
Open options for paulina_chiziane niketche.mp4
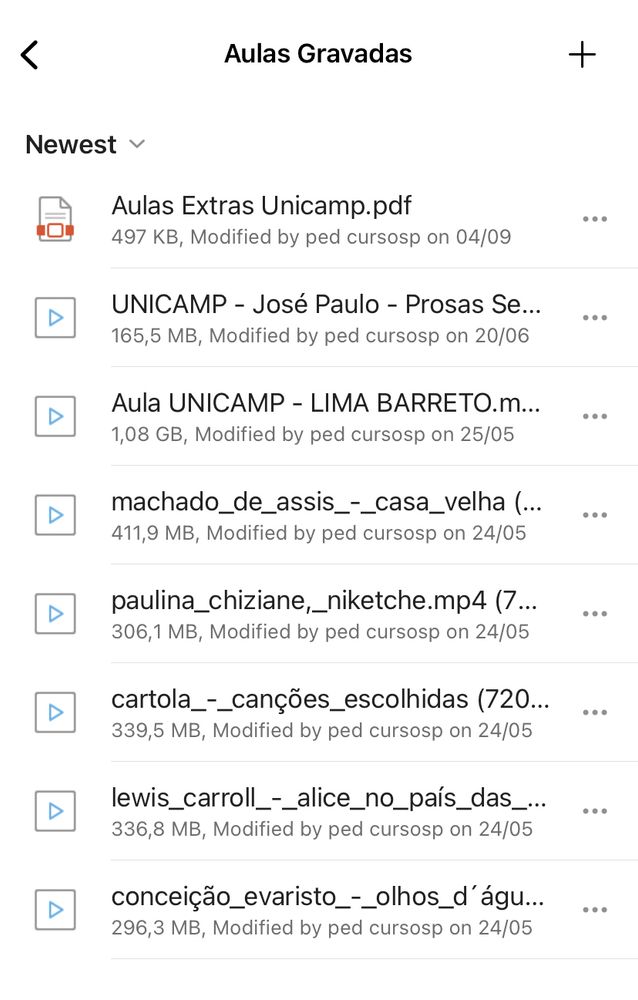click(x=595, y=614)
